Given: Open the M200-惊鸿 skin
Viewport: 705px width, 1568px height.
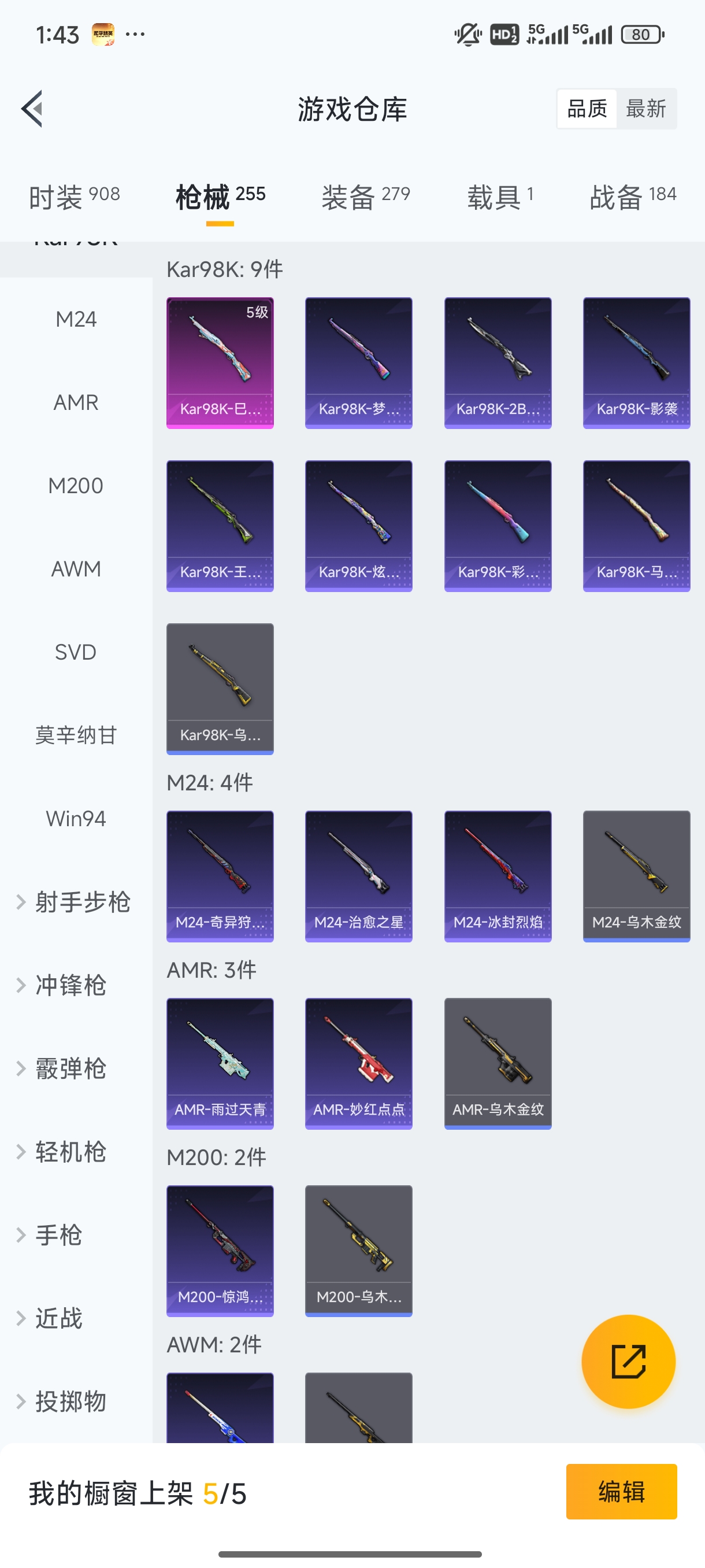Looking at the screenshot, I should (x=220, y=1251).
